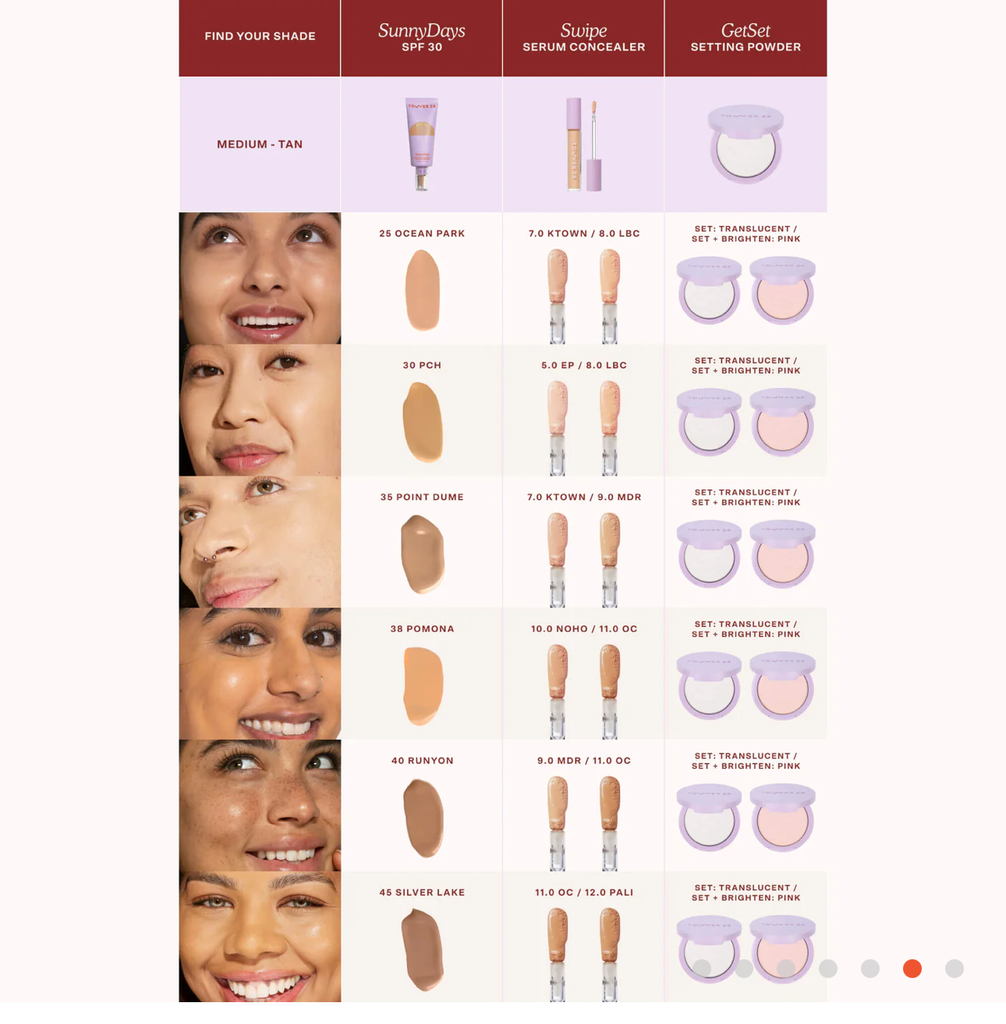The height and width of the screenshot is (1024, 1006).
Task: Tap the highlighted orange carousel dot
Action: 912,968
